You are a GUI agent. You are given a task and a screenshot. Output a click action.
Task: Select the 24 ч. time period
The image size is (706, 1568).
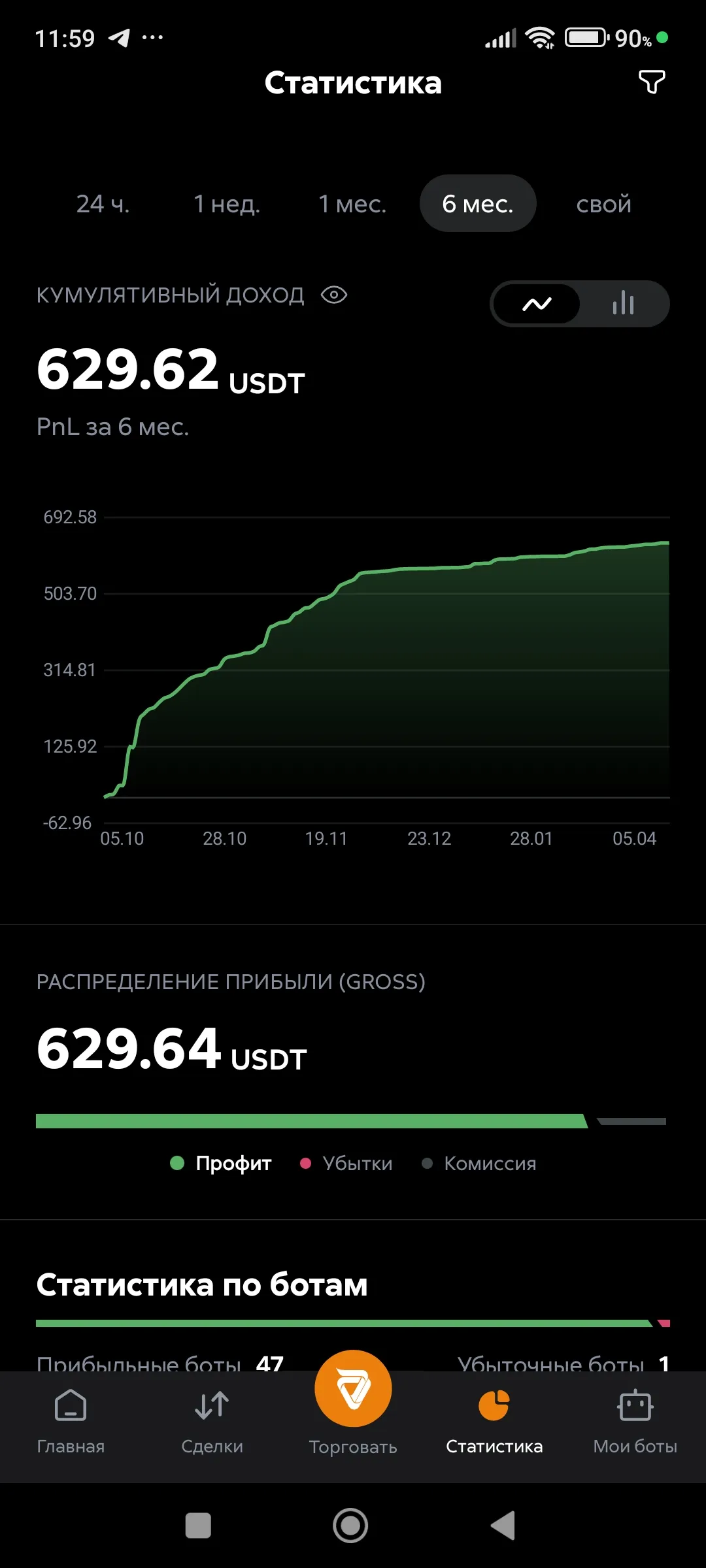point(103,203)
